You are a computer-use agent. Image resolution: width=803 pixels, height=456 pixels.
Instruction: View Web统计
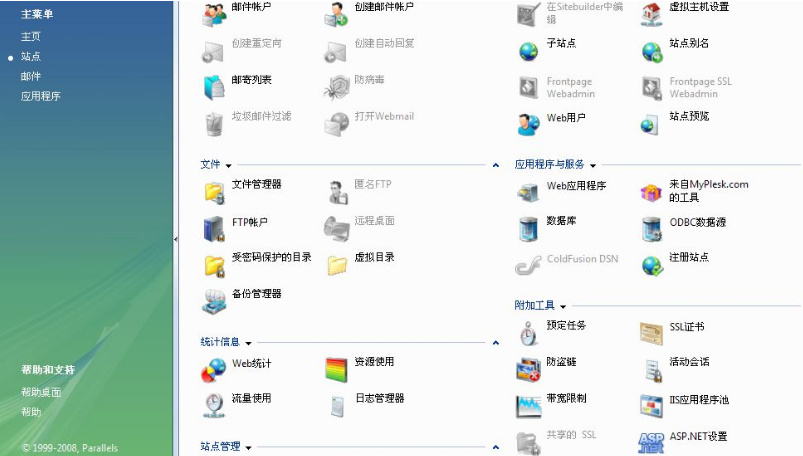point(251,363)
